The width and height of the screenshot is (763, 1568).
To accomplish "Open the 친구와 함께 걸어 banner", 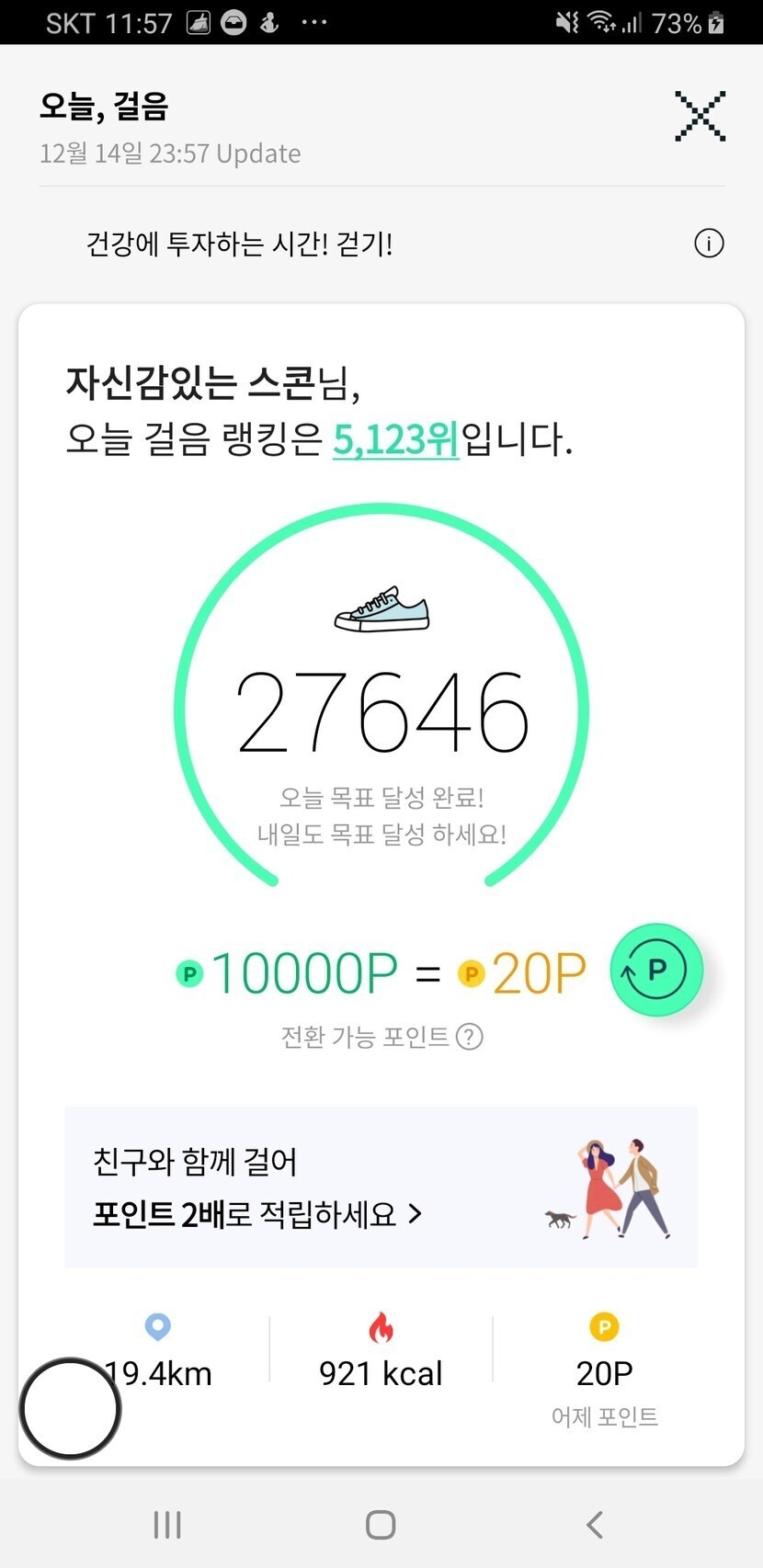I will (381, 1187).
